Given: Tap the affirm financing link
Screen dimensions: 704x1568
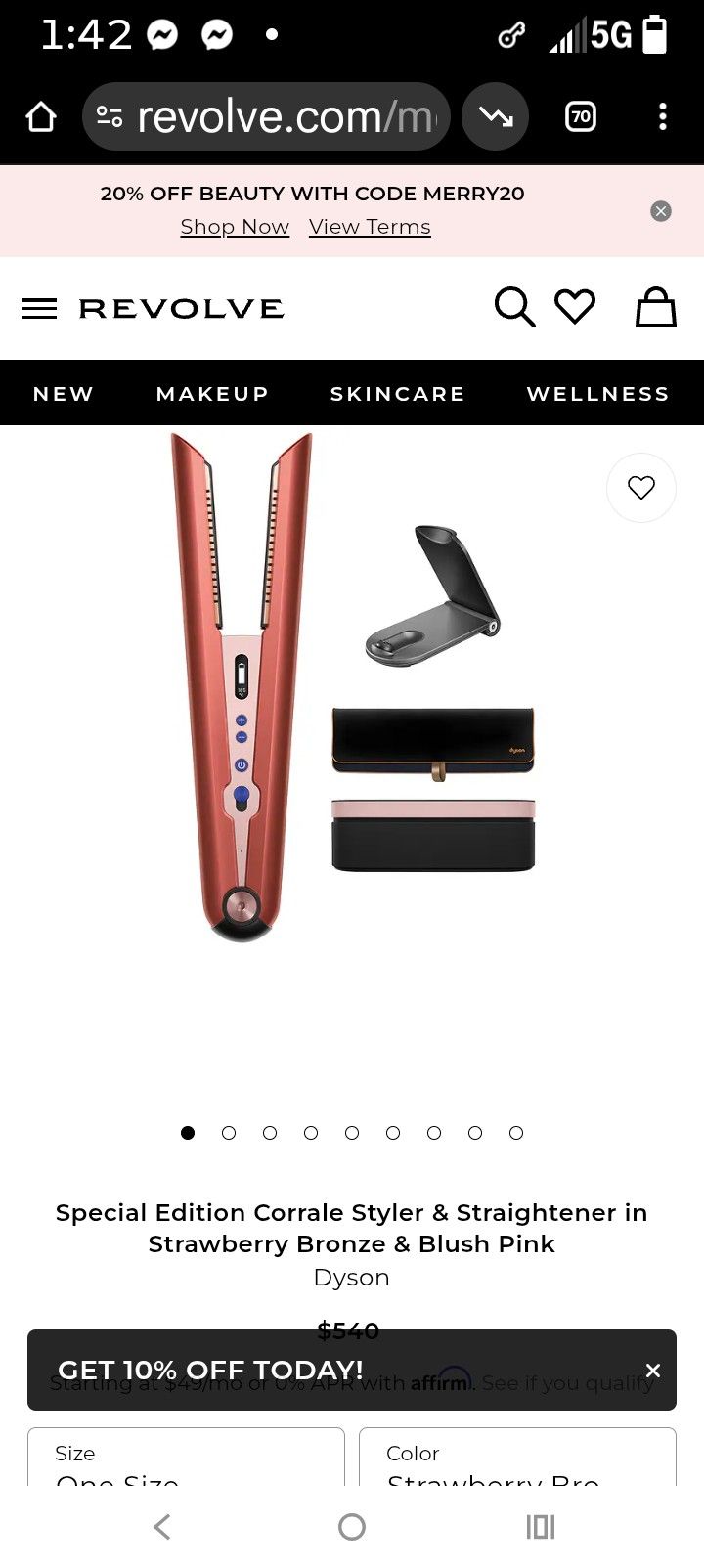Looking at the screenshot, I should (440, 1383).
